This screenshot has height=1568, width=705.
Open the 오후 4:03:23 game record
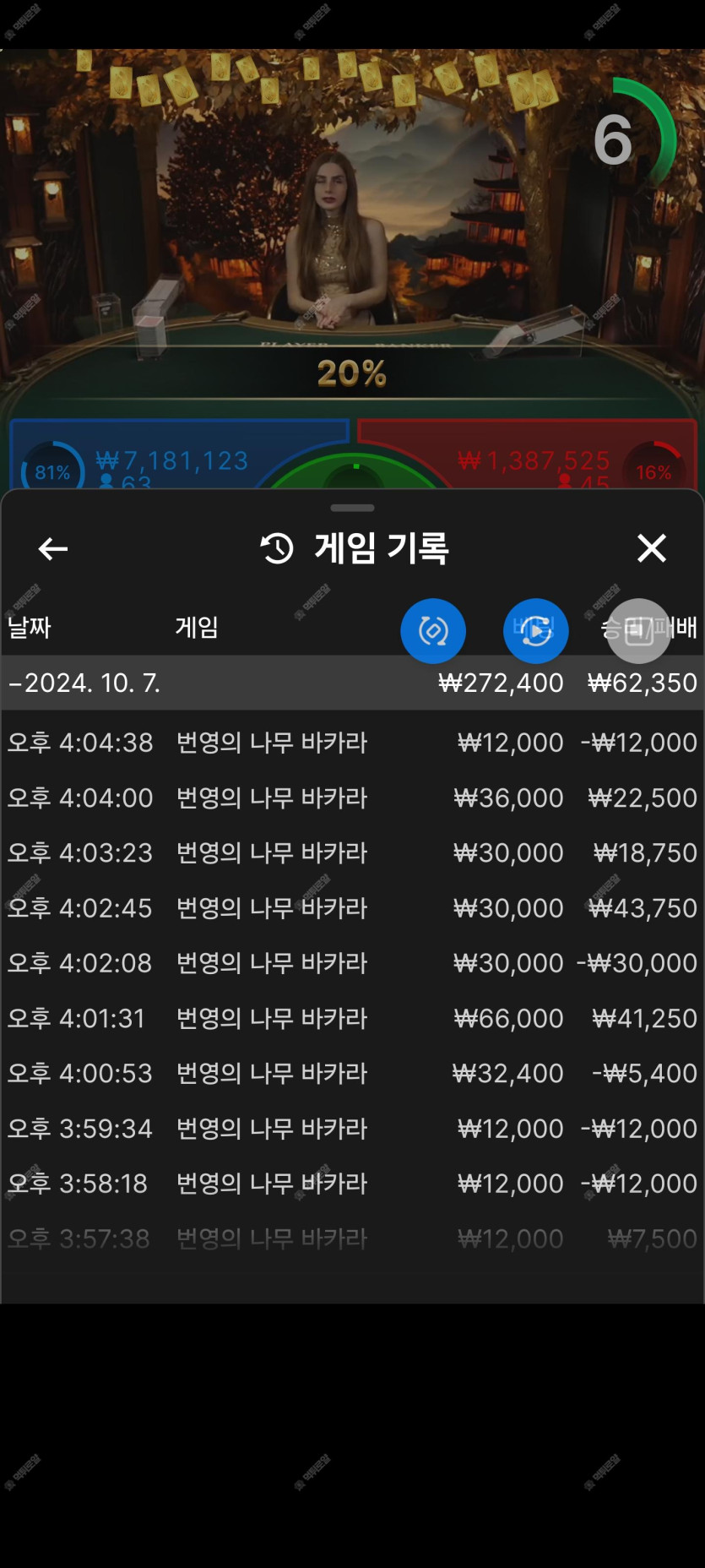pyautogui.click(x=352, y=852)
